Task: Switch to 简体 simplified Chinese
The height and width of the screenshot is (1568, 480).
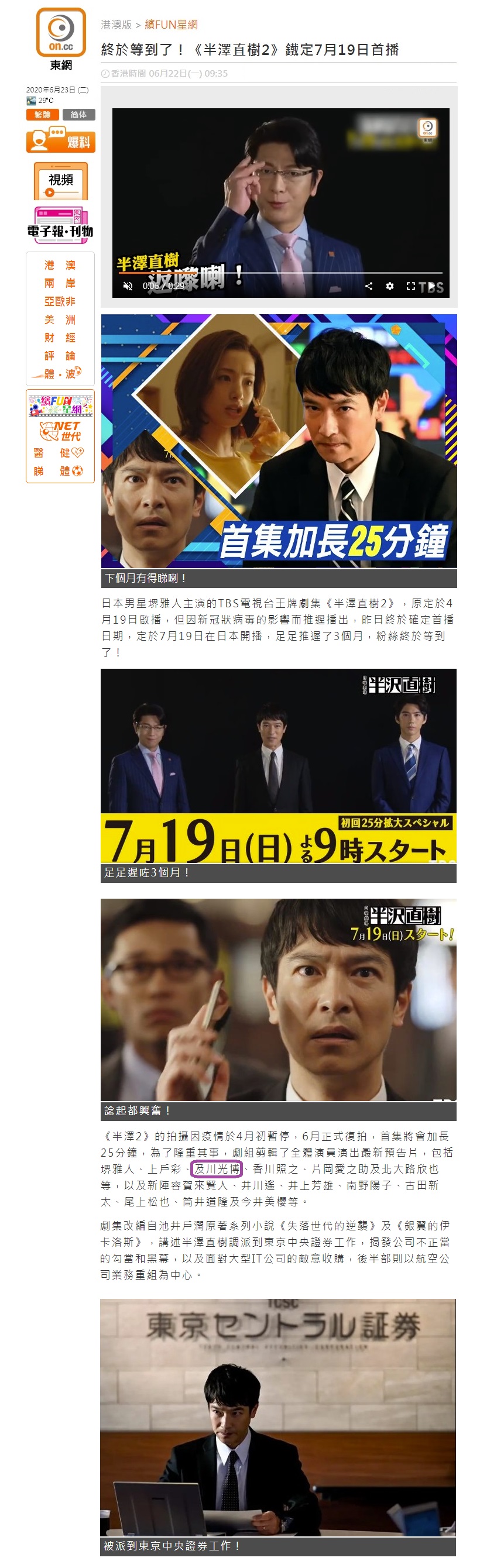Action: (78, 115)
